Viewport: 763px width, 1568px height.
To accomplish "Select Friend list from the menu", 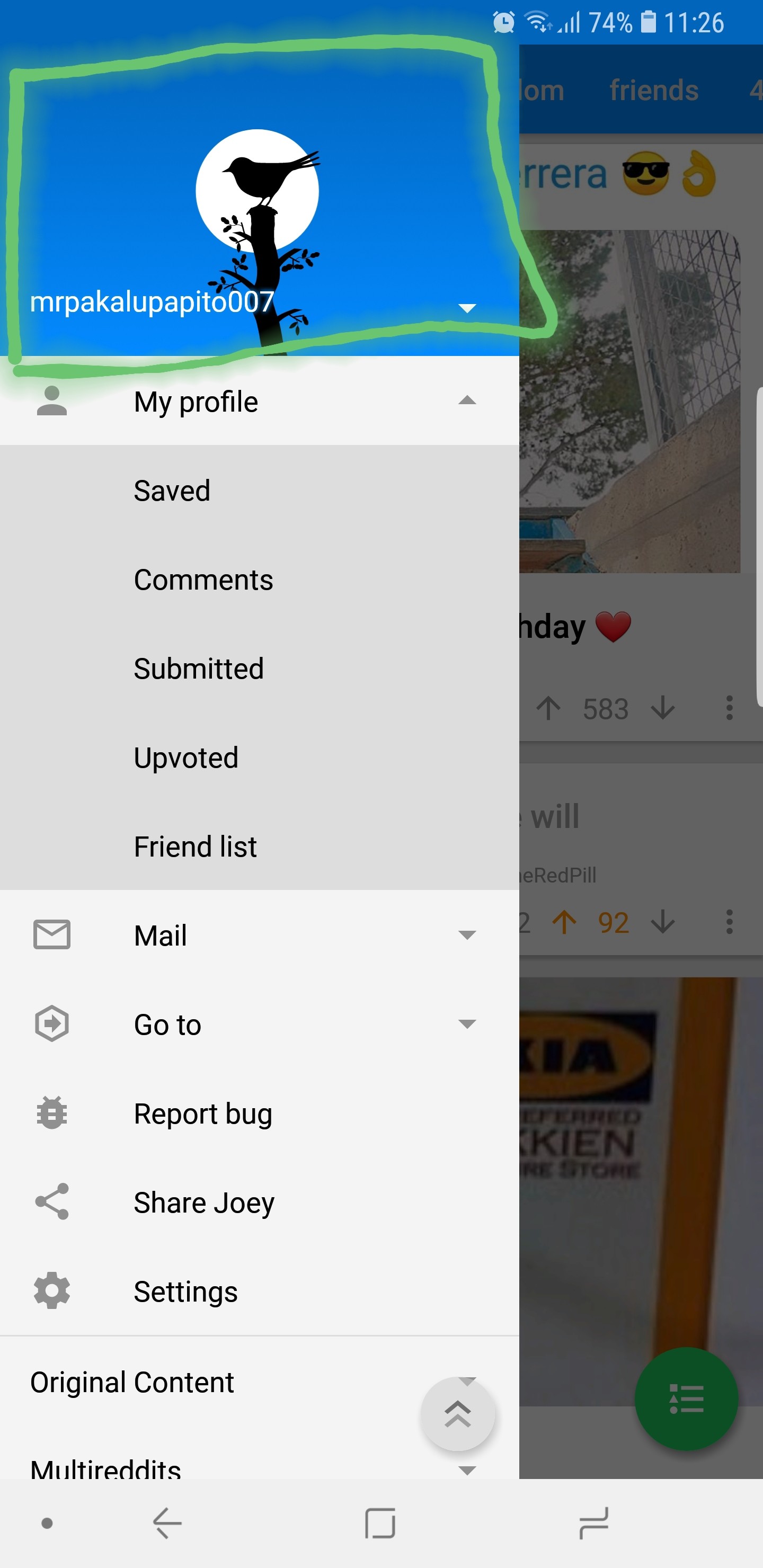I will pos(194,845).
